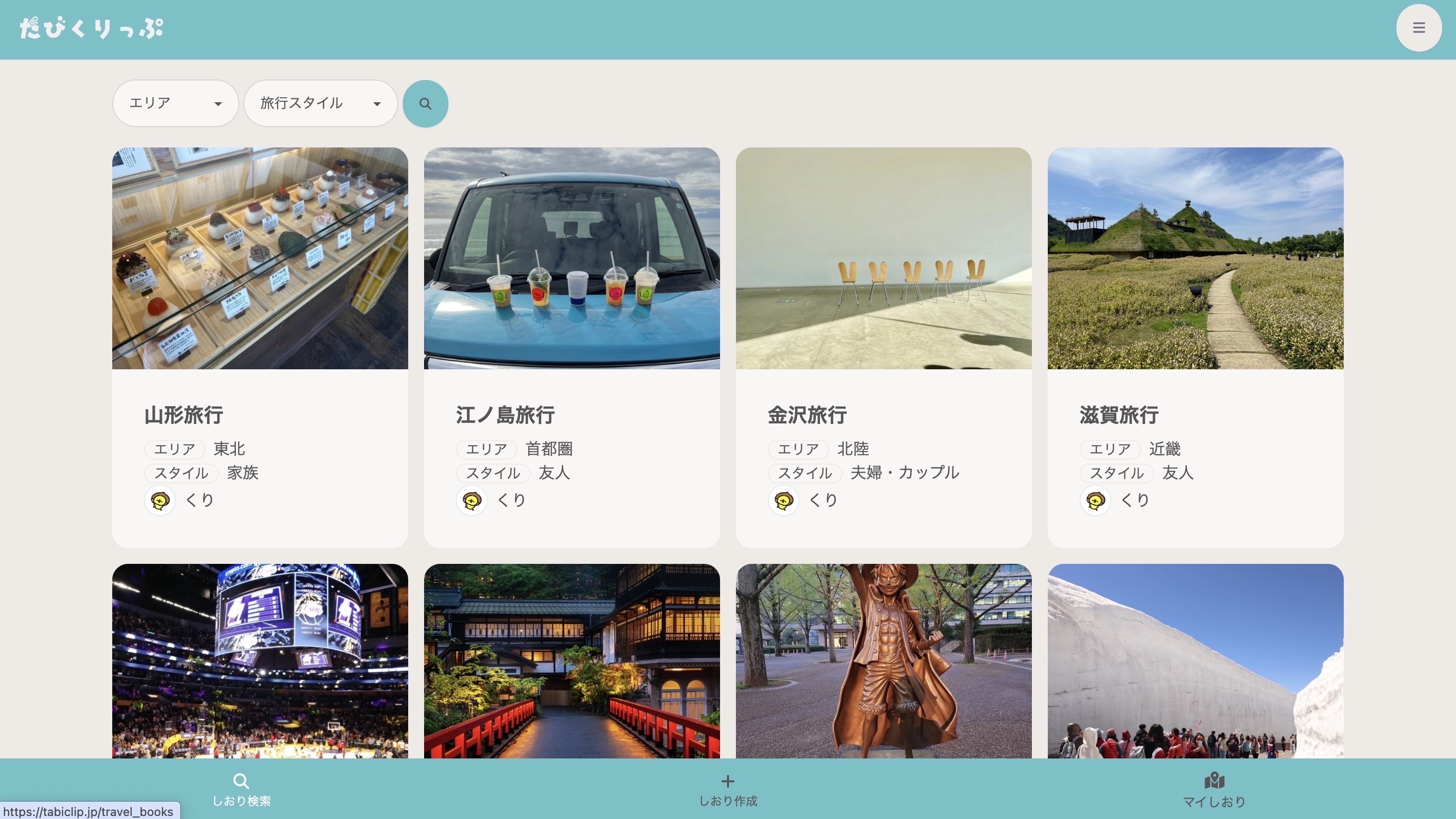View the 金沢旅行 travel card
Image resolution: width=1456 pixels, height=819 pixels.
pyautogui.click(x=883, y=347)
